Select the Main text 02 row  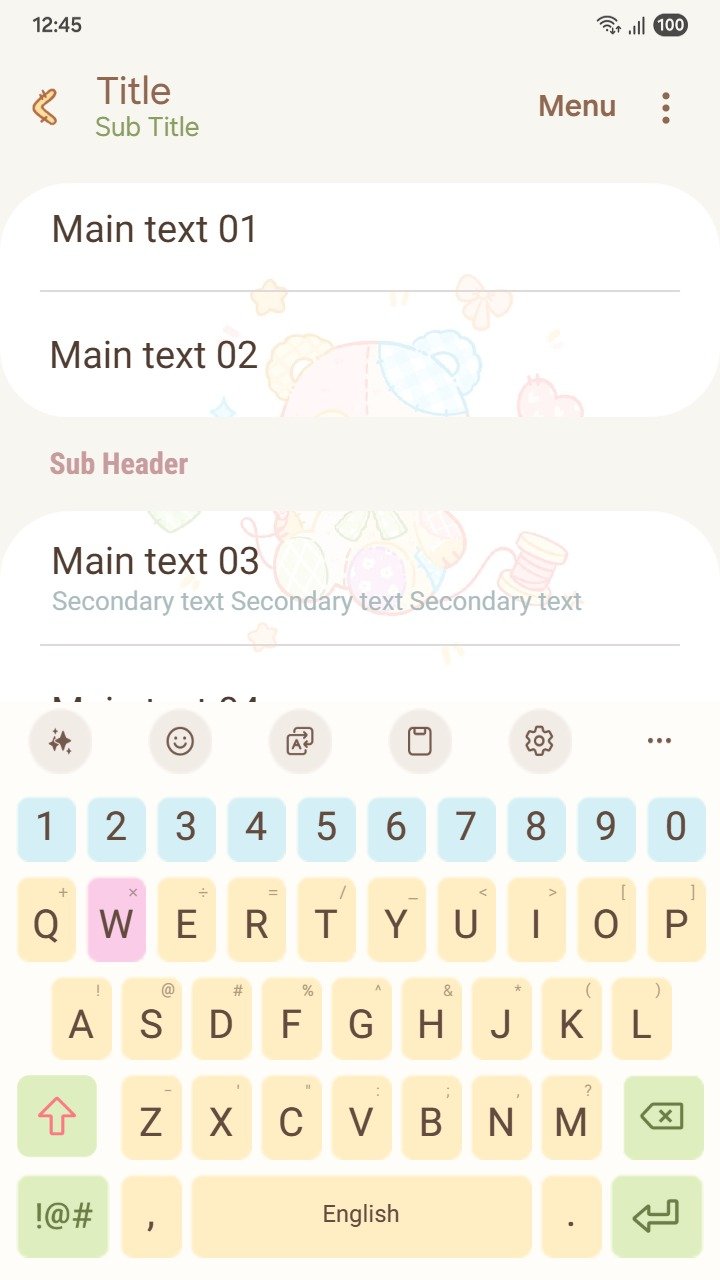[360, 355]
